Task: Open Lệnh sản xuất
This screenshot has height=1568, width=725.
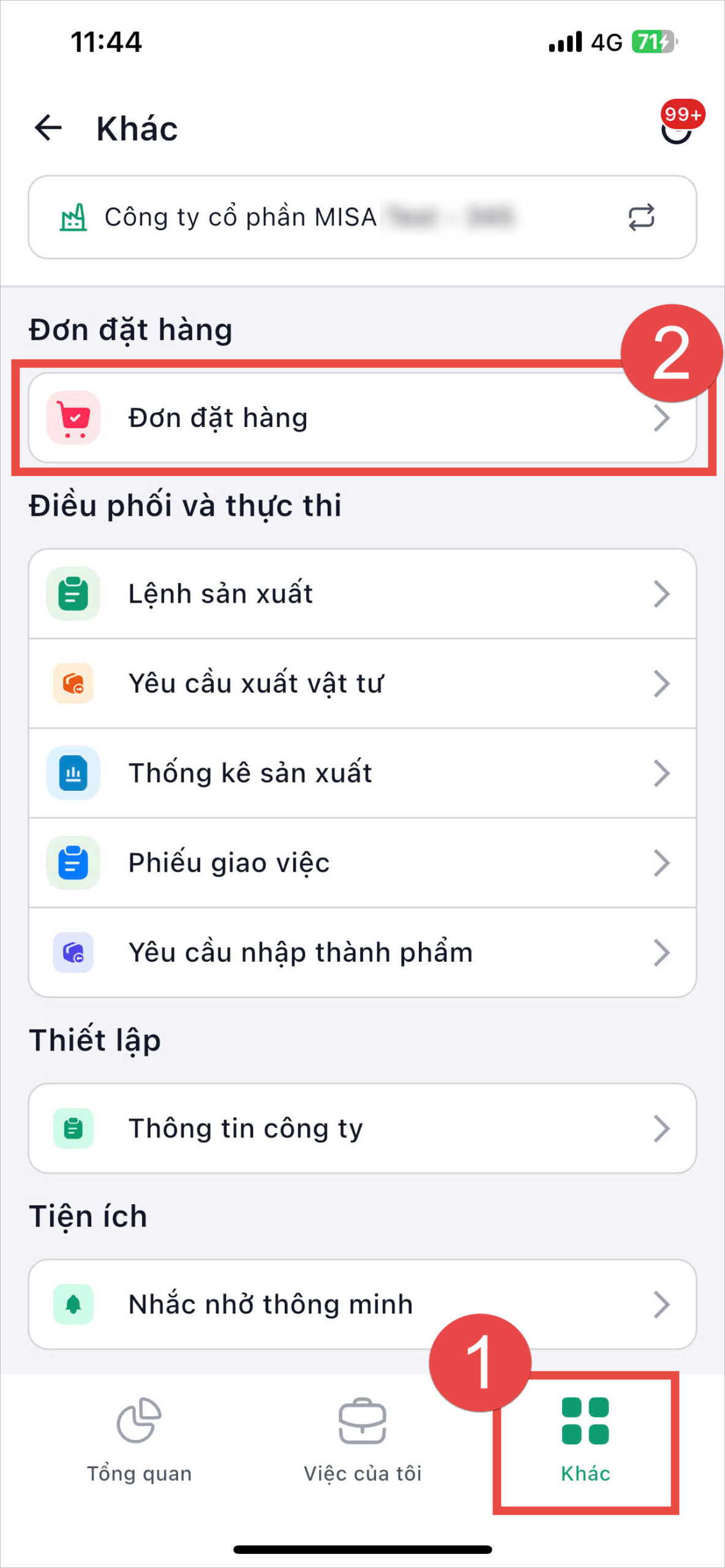Action: pyautogui.click(x=361, y=594)
